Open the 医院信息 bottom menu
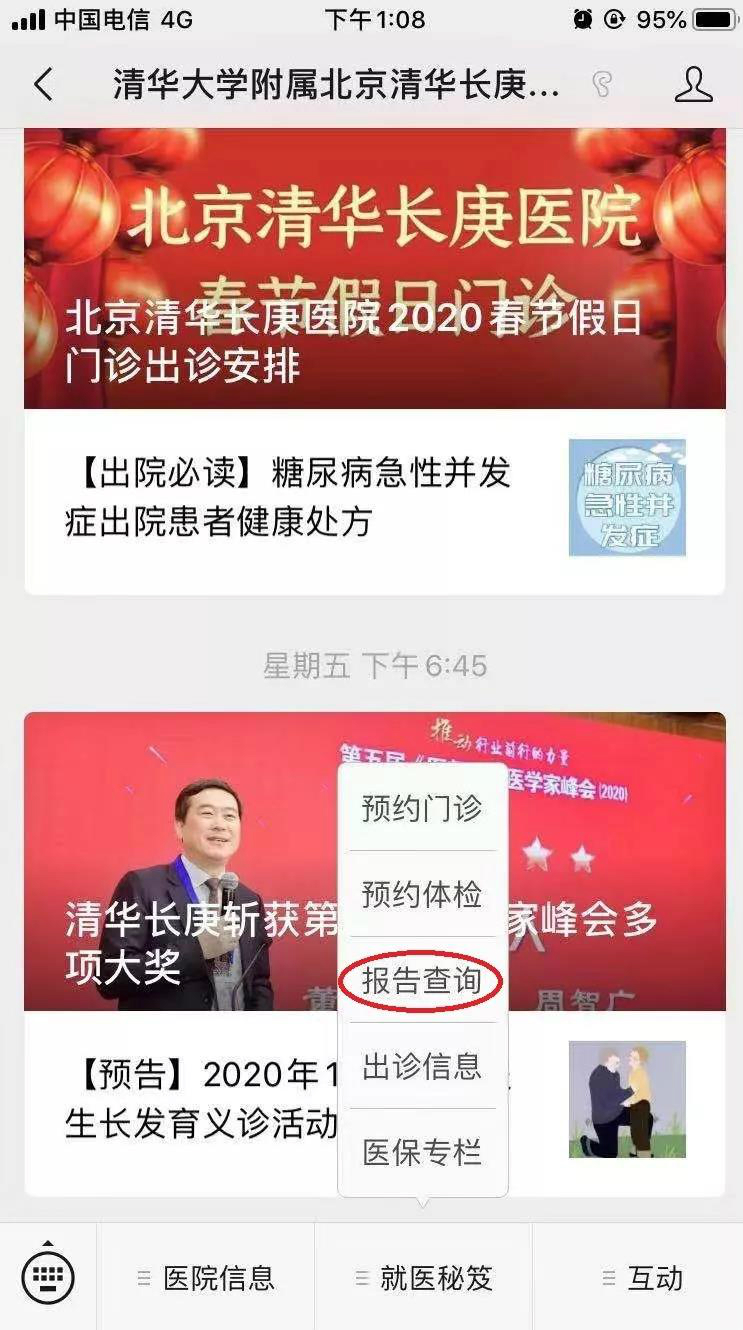 coord(206,1277)
